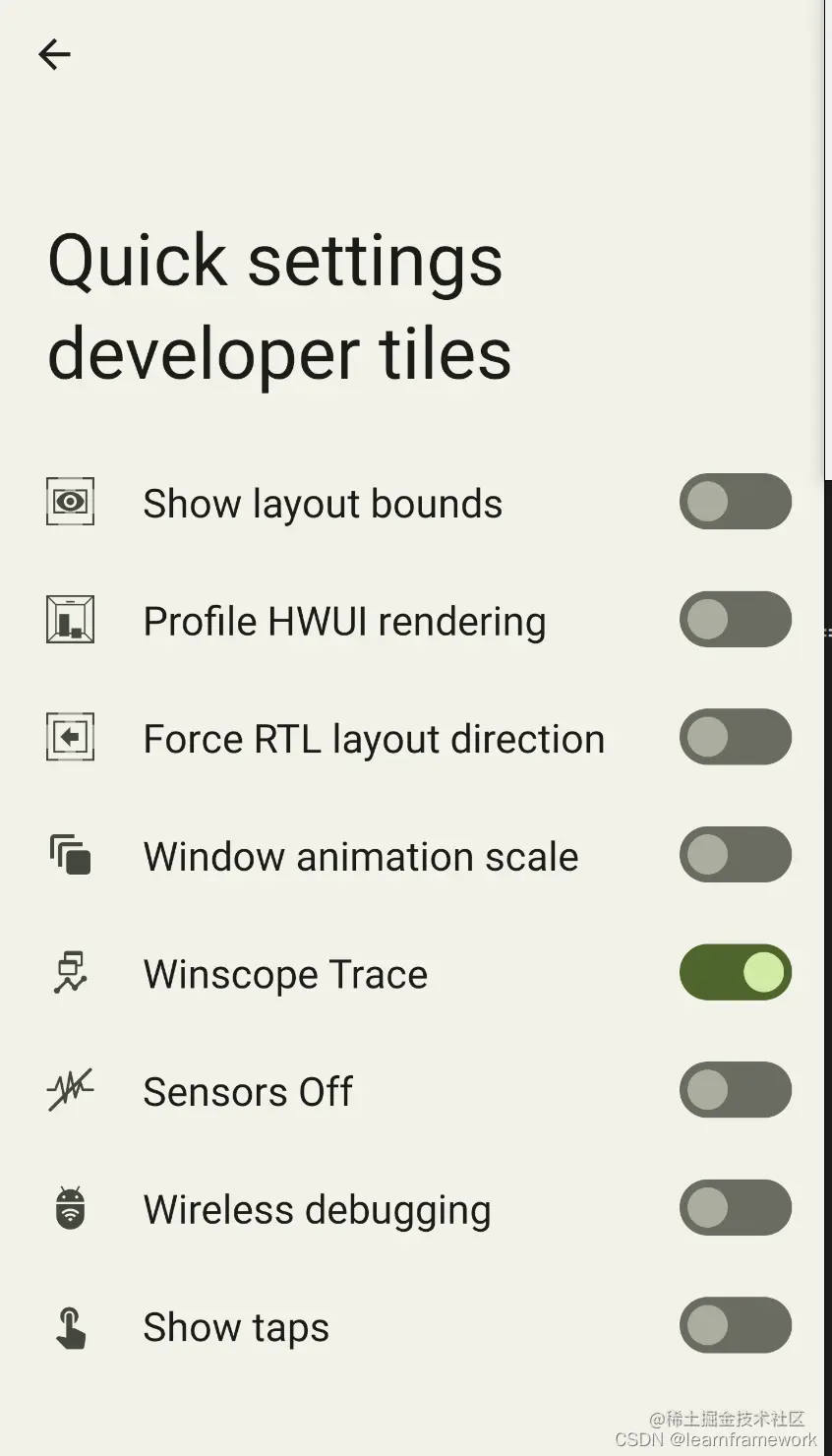
Task: Turn on Wireless debugging tile
Action: (x=735, y=1208)
